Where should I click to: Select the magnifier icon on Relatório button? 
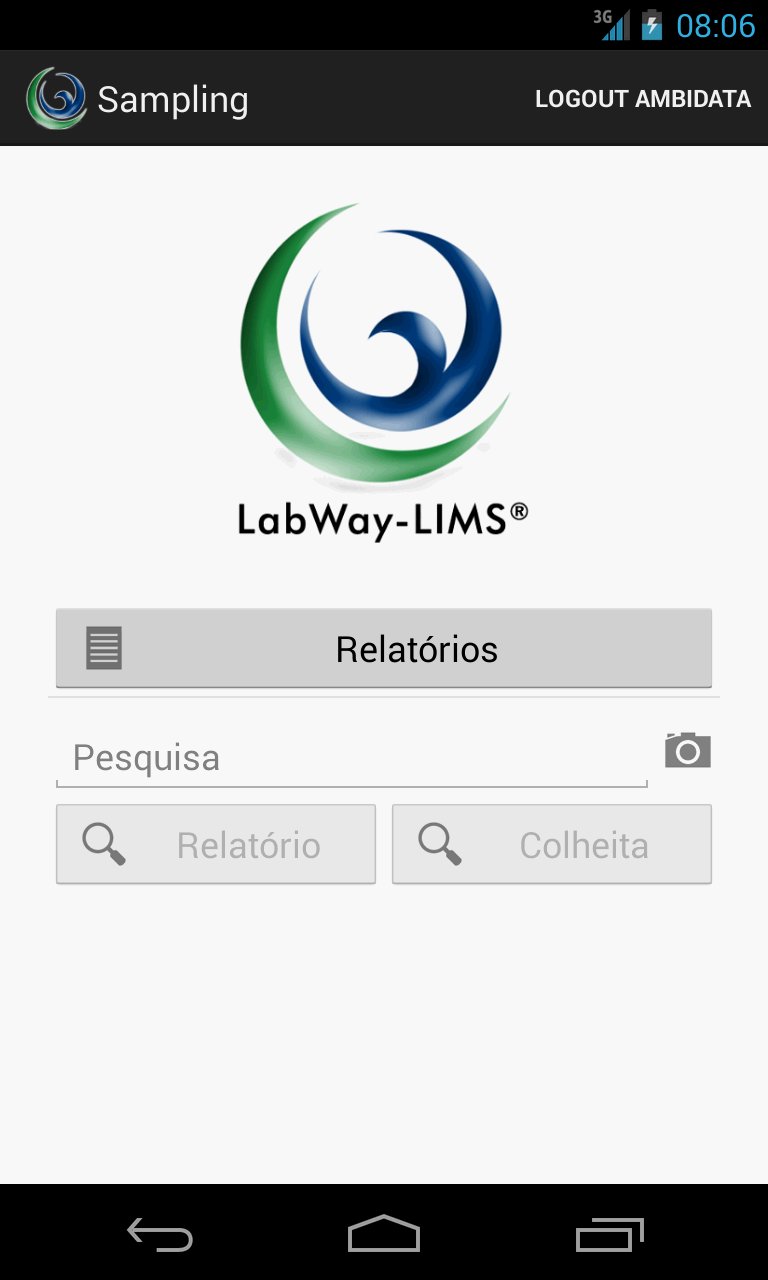click(102, 843)
